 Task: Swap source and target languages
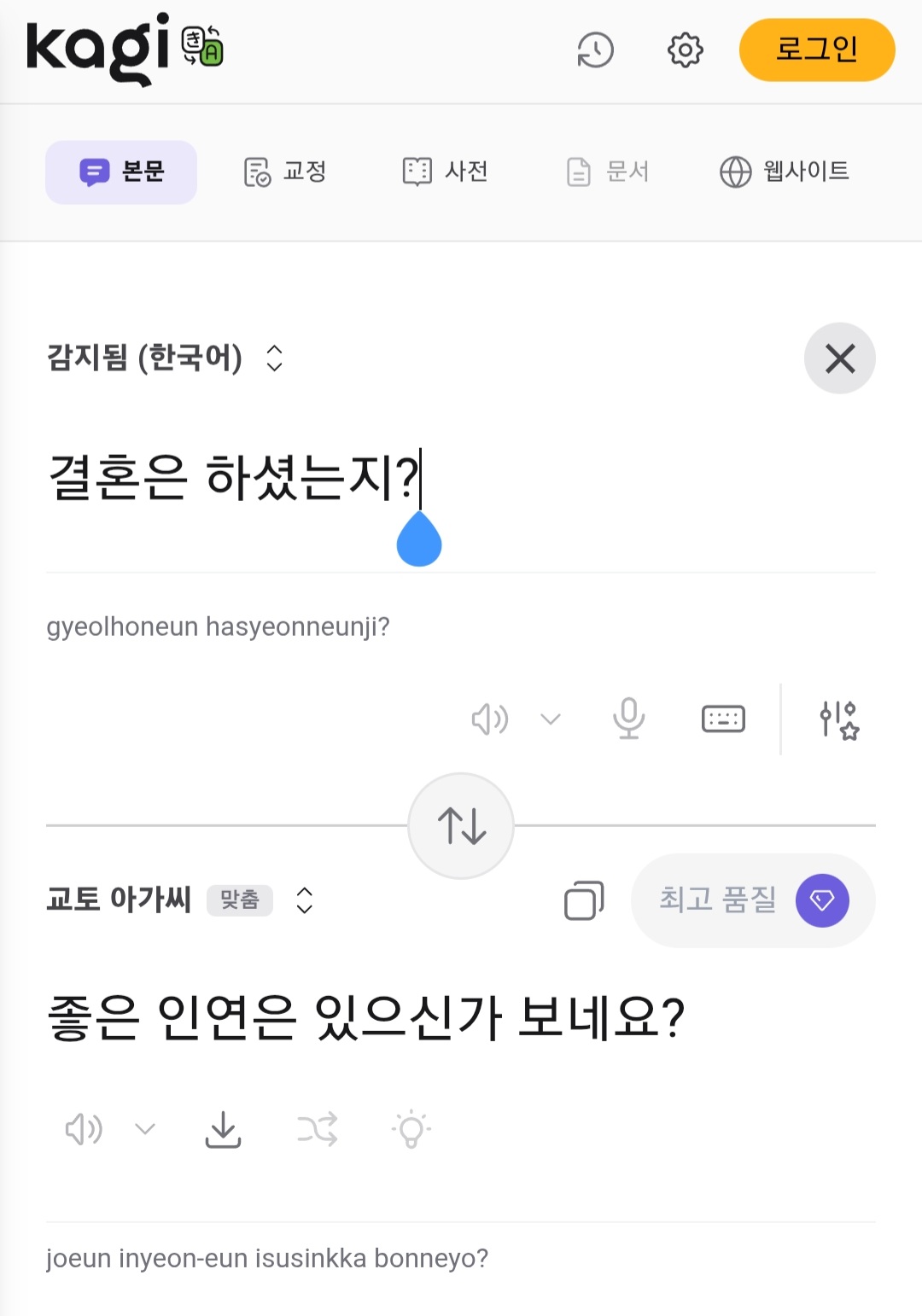(x=461, y=826)
